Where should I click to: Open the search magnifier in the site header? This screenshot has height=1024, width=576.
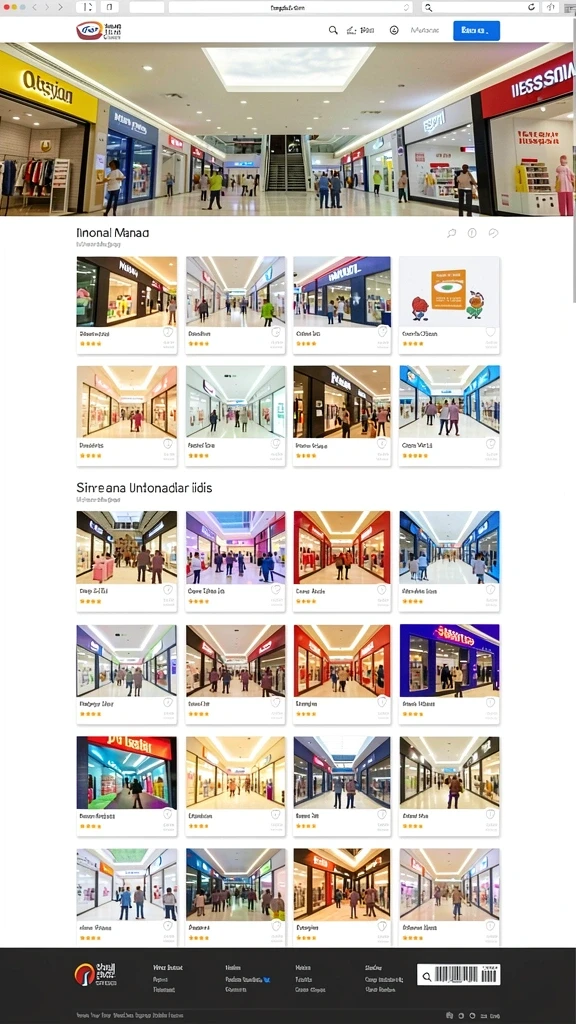pyautogui.click(x=333, y=30)
